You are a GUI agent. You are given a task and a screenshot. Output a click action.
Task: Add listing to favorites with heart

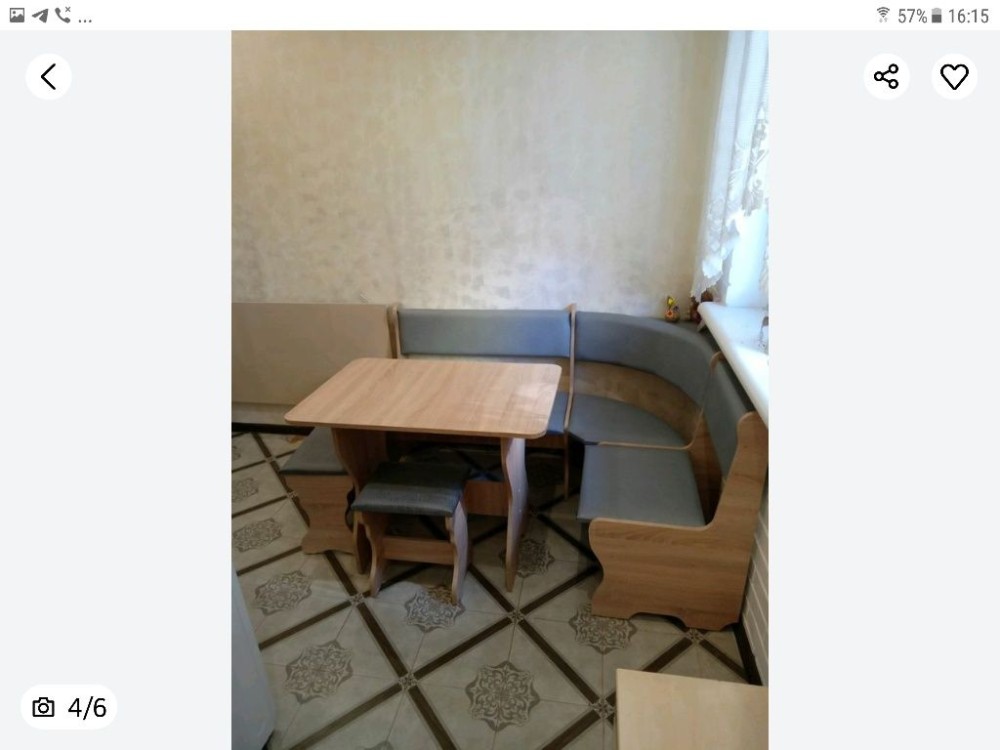[954, 77]
